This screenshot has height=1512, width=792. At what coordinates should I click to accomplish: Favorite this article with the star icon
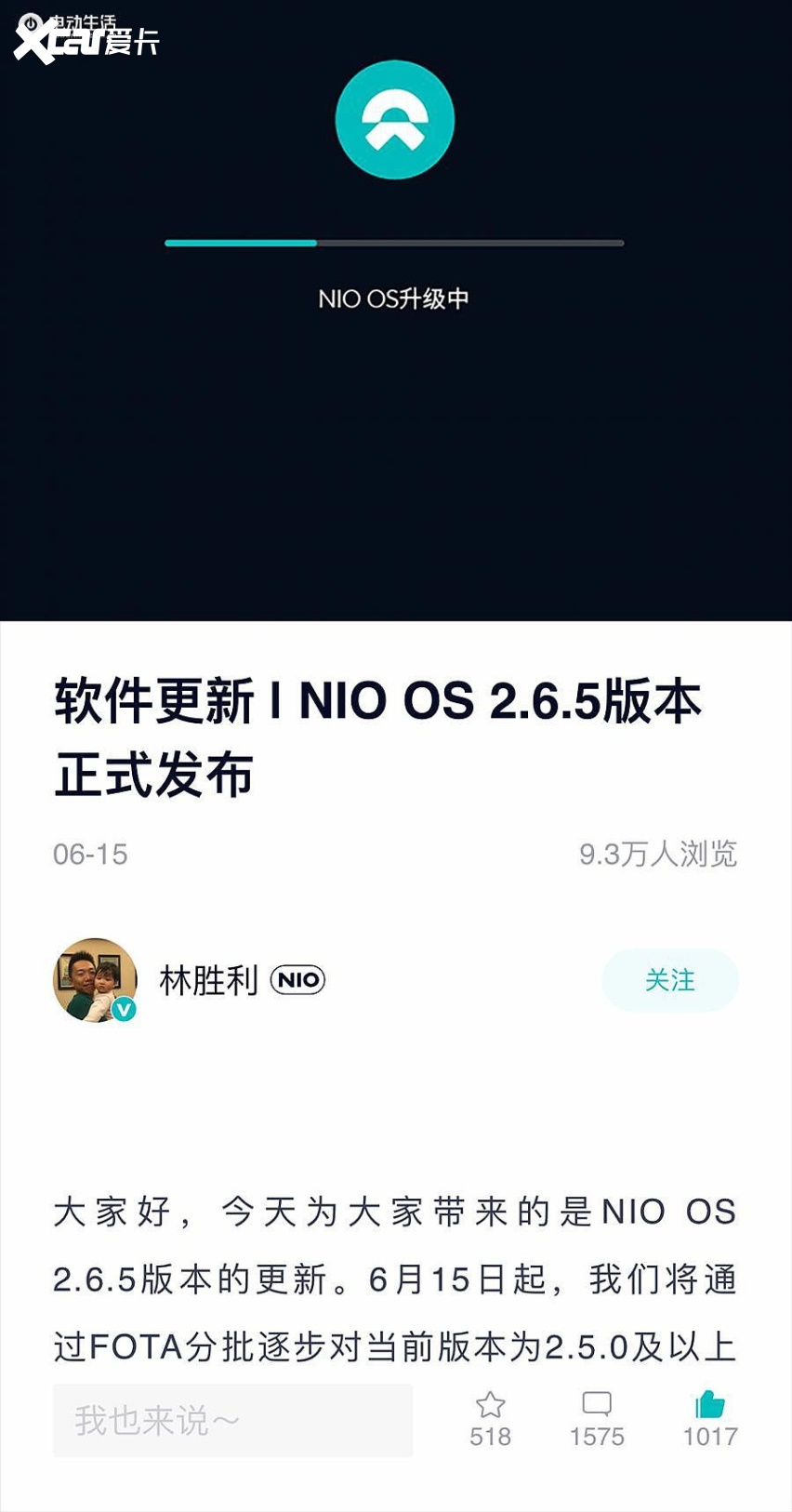click(x=490, y=1405)
